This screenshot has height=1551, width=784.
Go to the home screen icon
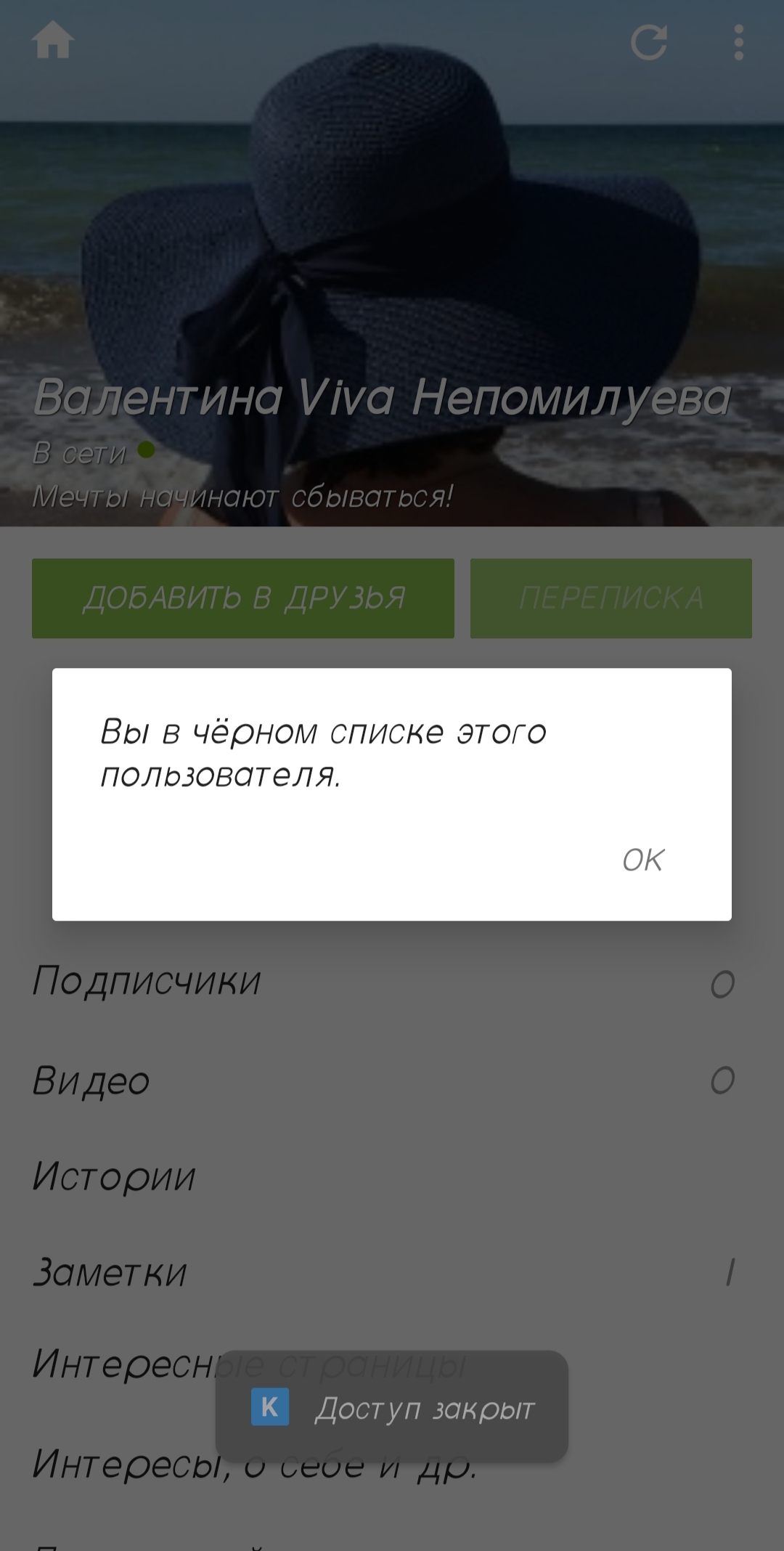[53, 41]
